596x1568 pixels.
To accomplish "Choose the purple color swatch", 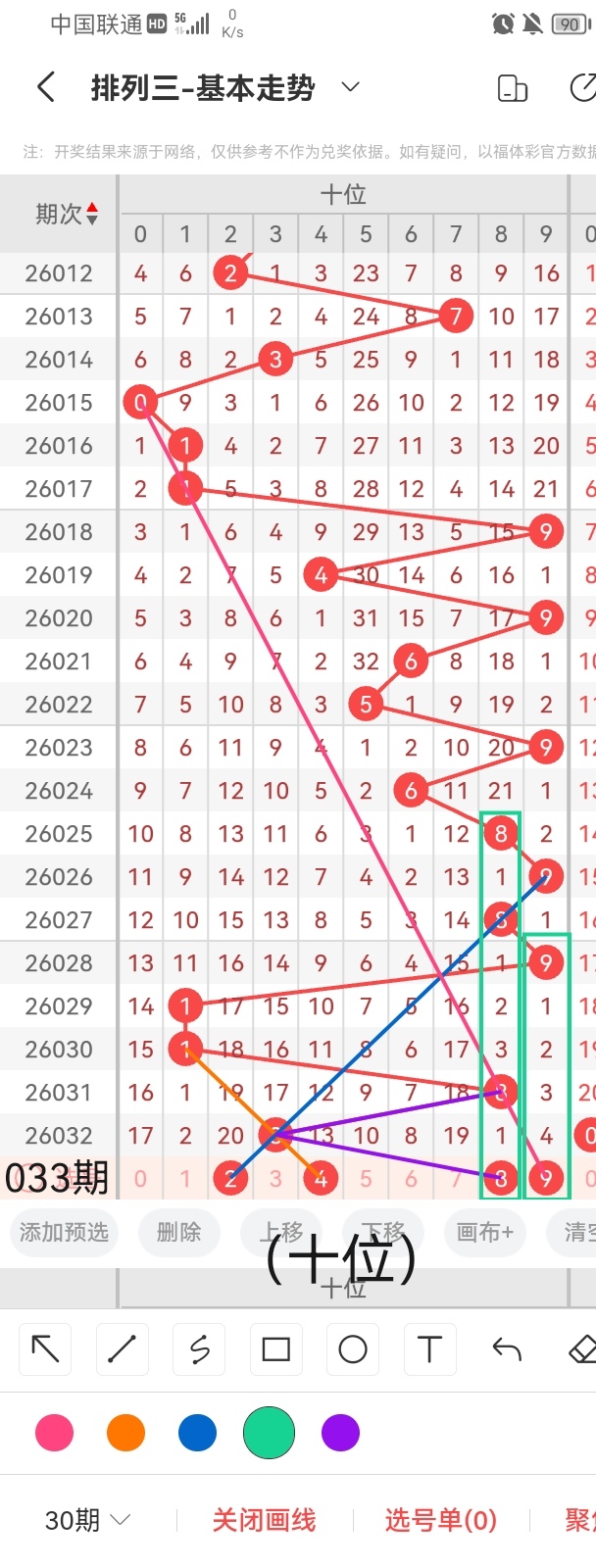I will [x=340, y=1433].
